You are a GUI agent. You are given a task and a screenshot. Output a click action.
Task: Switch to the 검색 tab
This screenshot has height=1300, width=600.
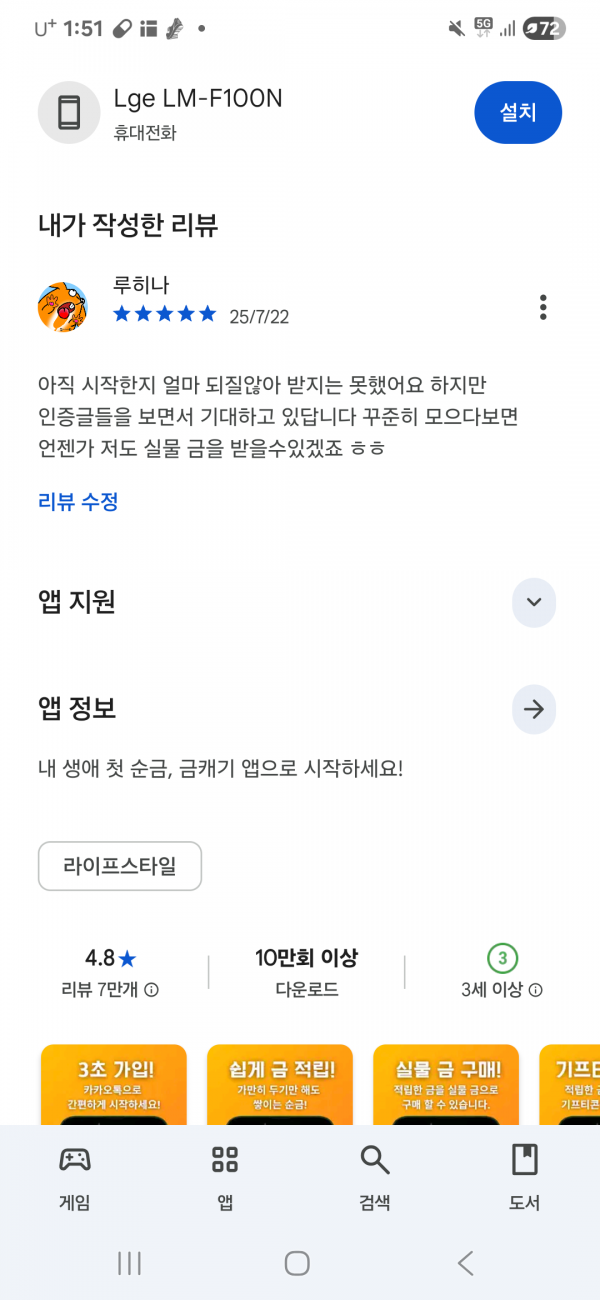tap(375, 1178)
